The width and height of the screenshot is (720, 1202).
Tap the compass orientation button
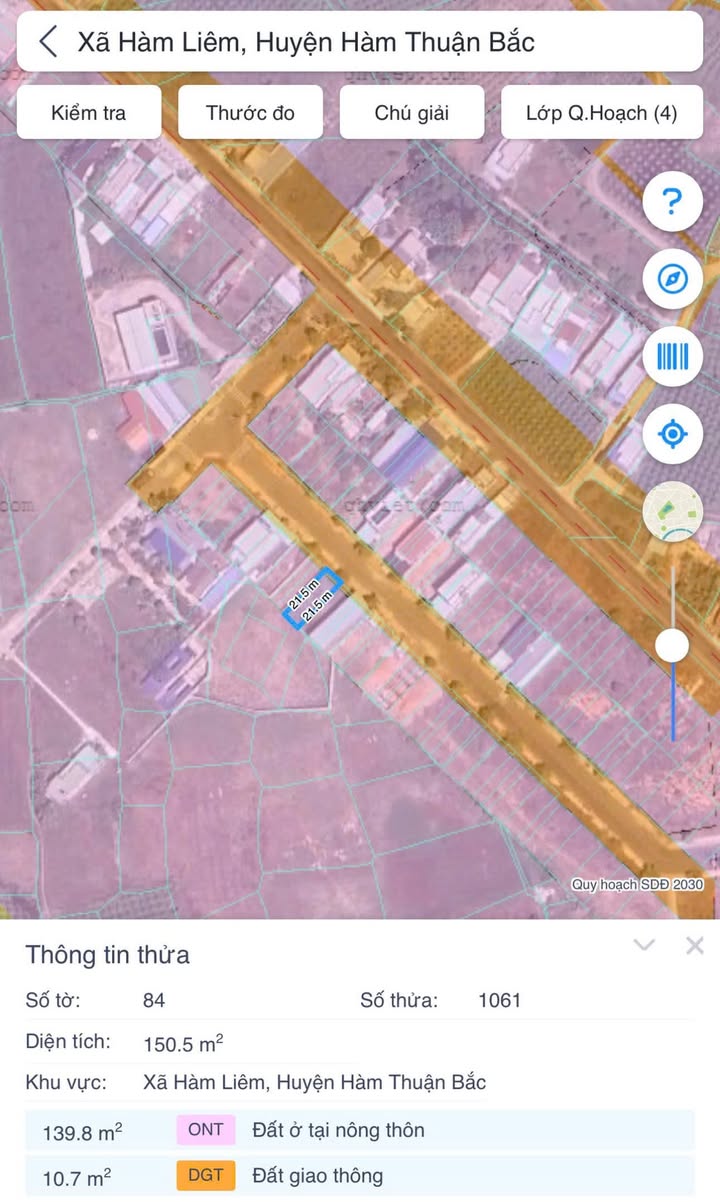[x=673, y=278]
